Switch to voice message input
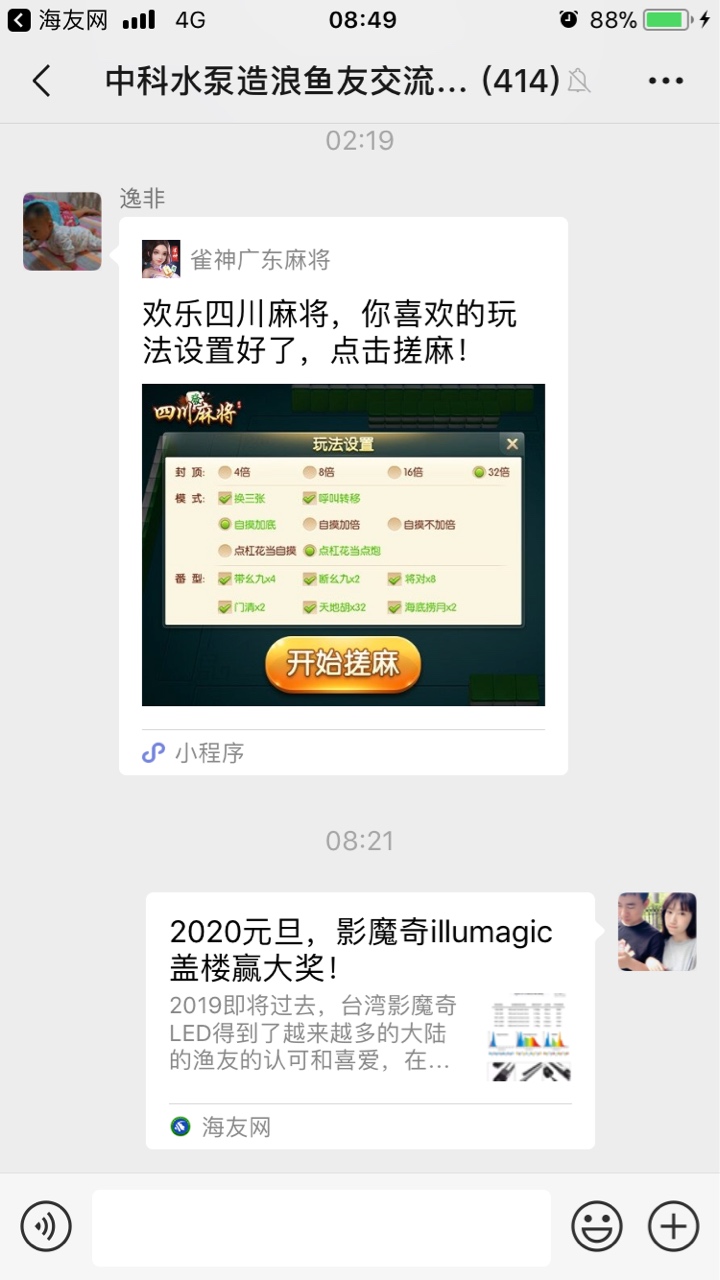 (46, 1225)
